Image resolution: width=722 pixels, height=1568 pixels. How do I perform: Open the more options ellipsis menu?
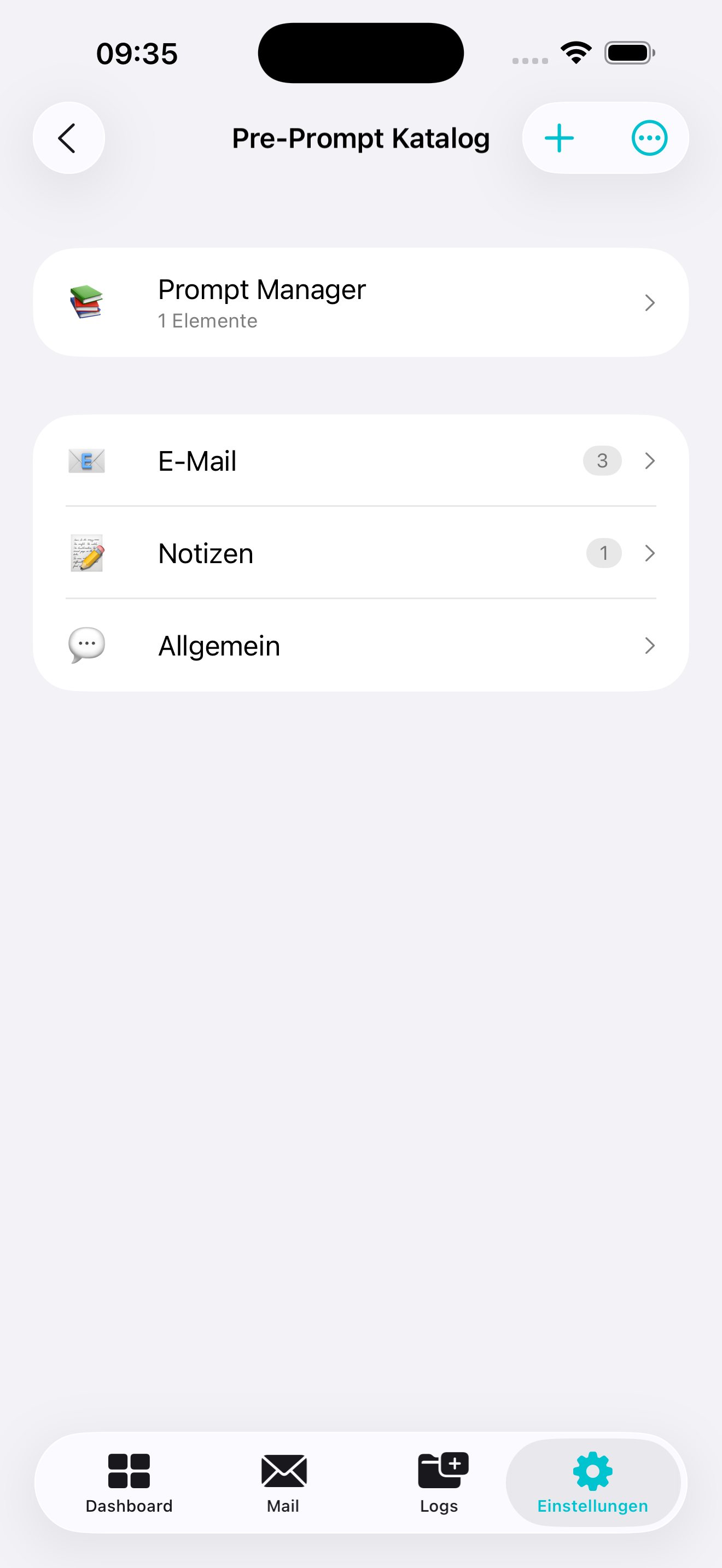tap(649, 138)
